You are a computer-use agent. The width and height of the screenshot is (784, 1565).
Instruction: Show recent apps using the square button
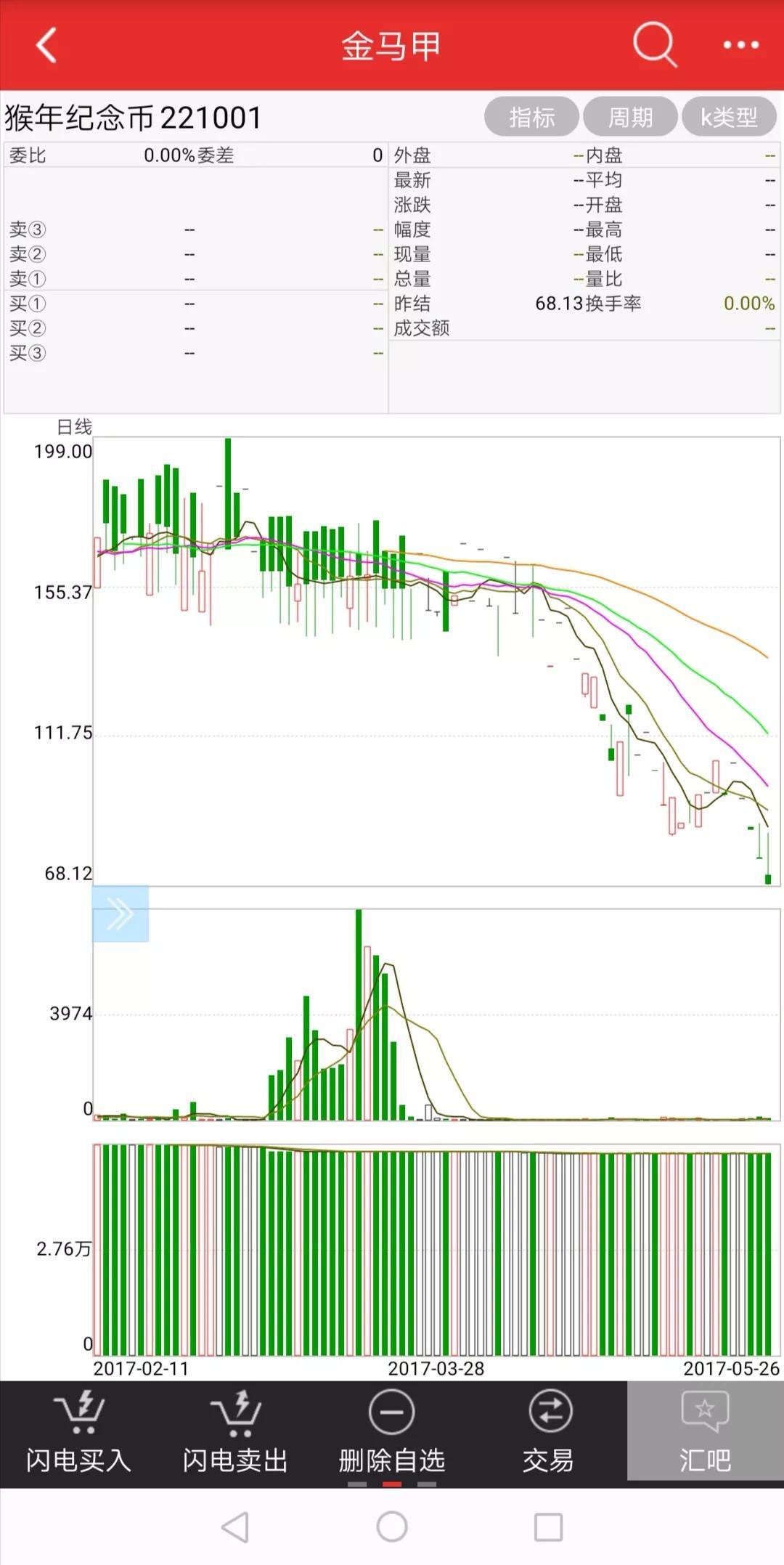click(548, 1527)
